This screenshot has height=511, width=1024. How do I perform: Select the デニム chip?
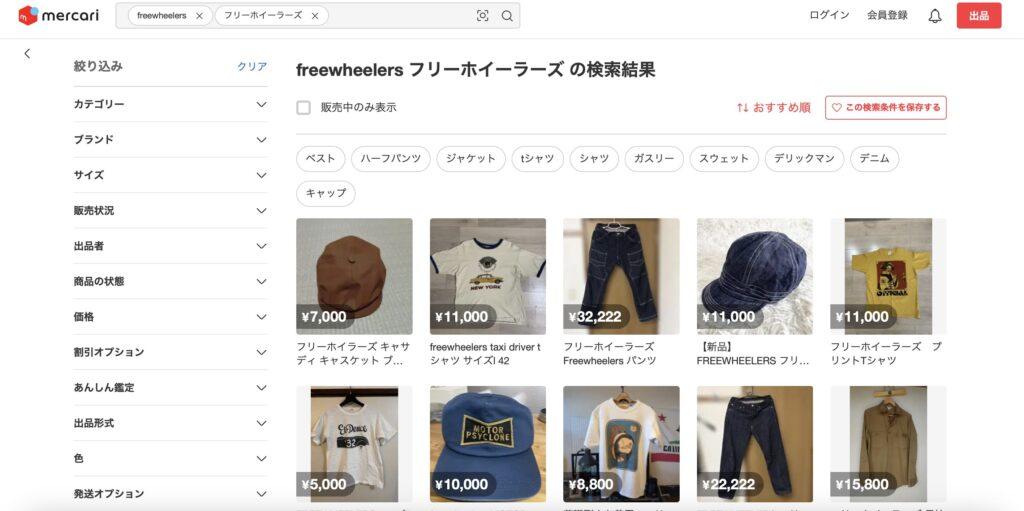pyautogui.click(x=874, y=159)
